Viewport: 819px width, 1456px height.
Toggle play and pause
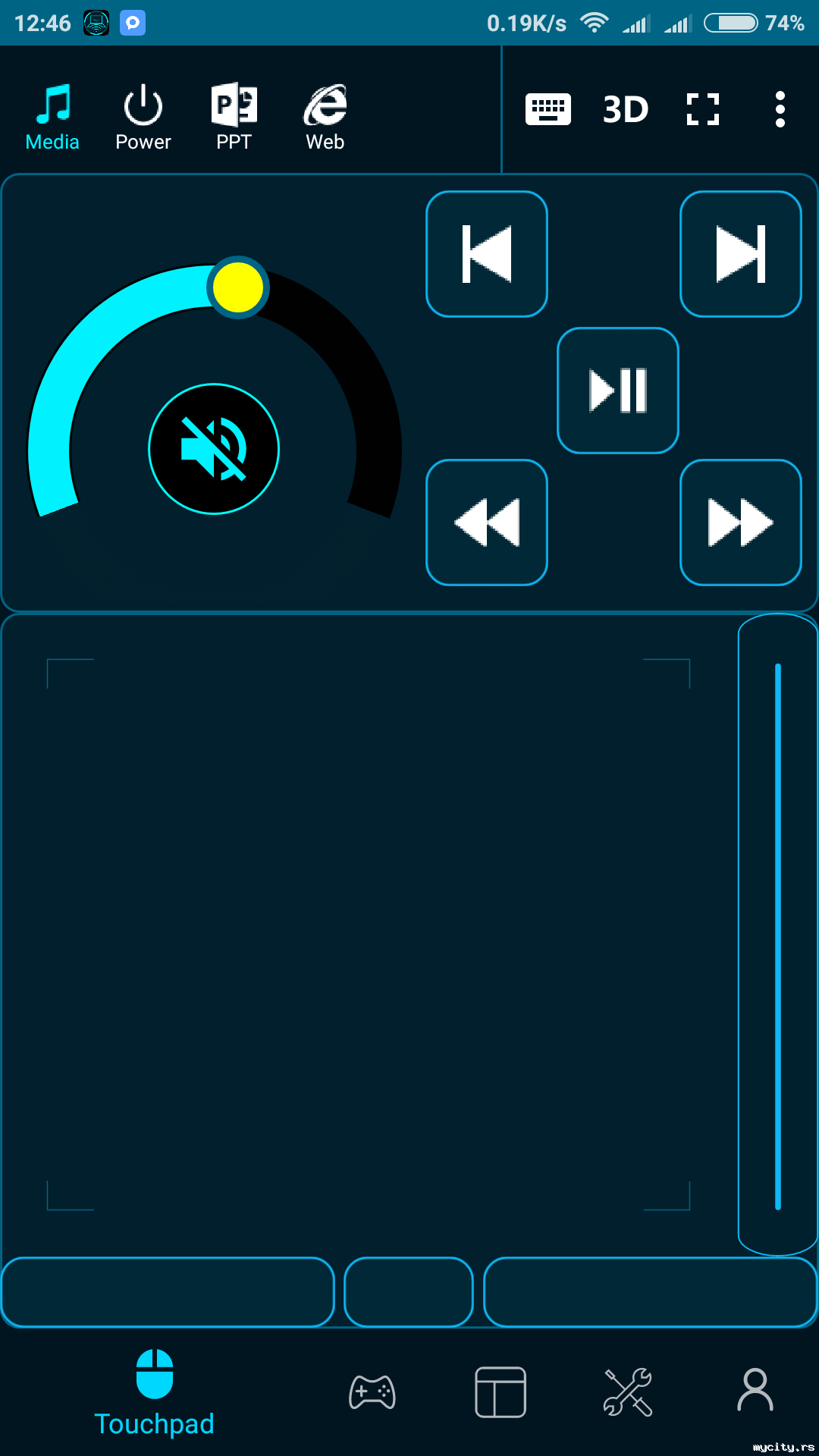617,391
